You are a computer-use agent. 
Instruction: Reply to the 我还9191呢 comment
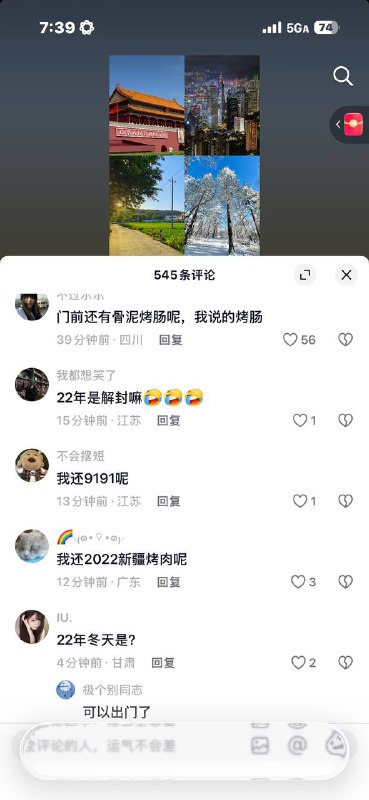tap(168, 502)
